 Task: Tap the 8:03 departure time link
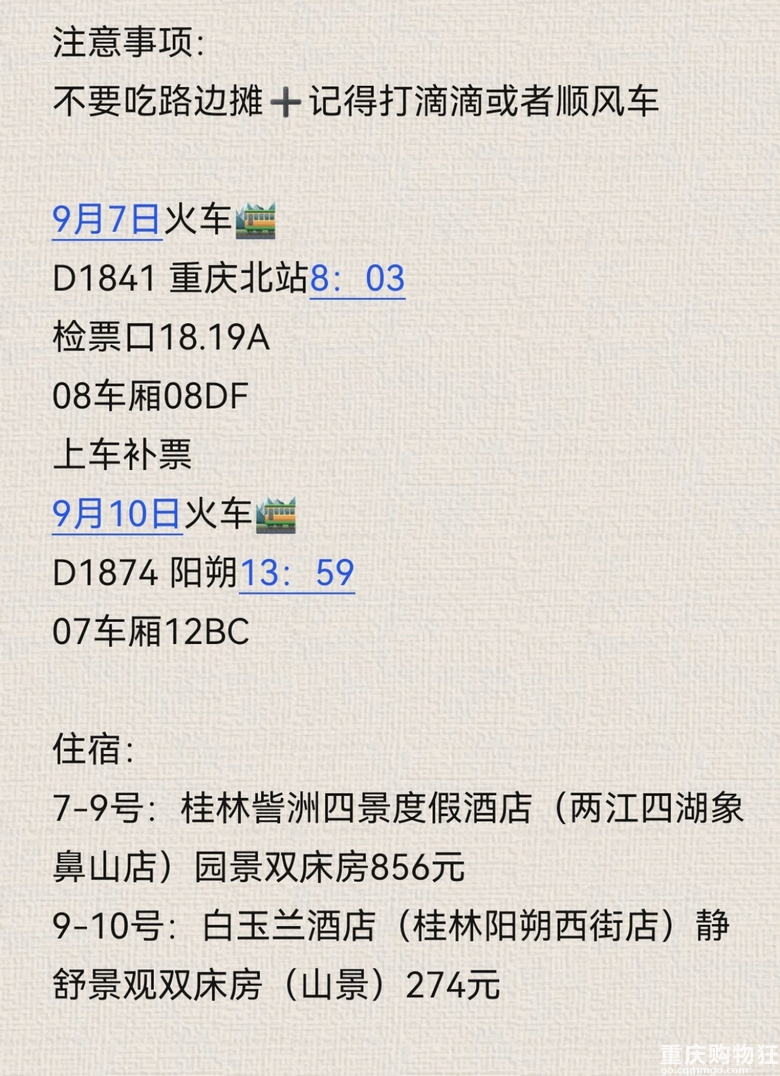point(357,278)
